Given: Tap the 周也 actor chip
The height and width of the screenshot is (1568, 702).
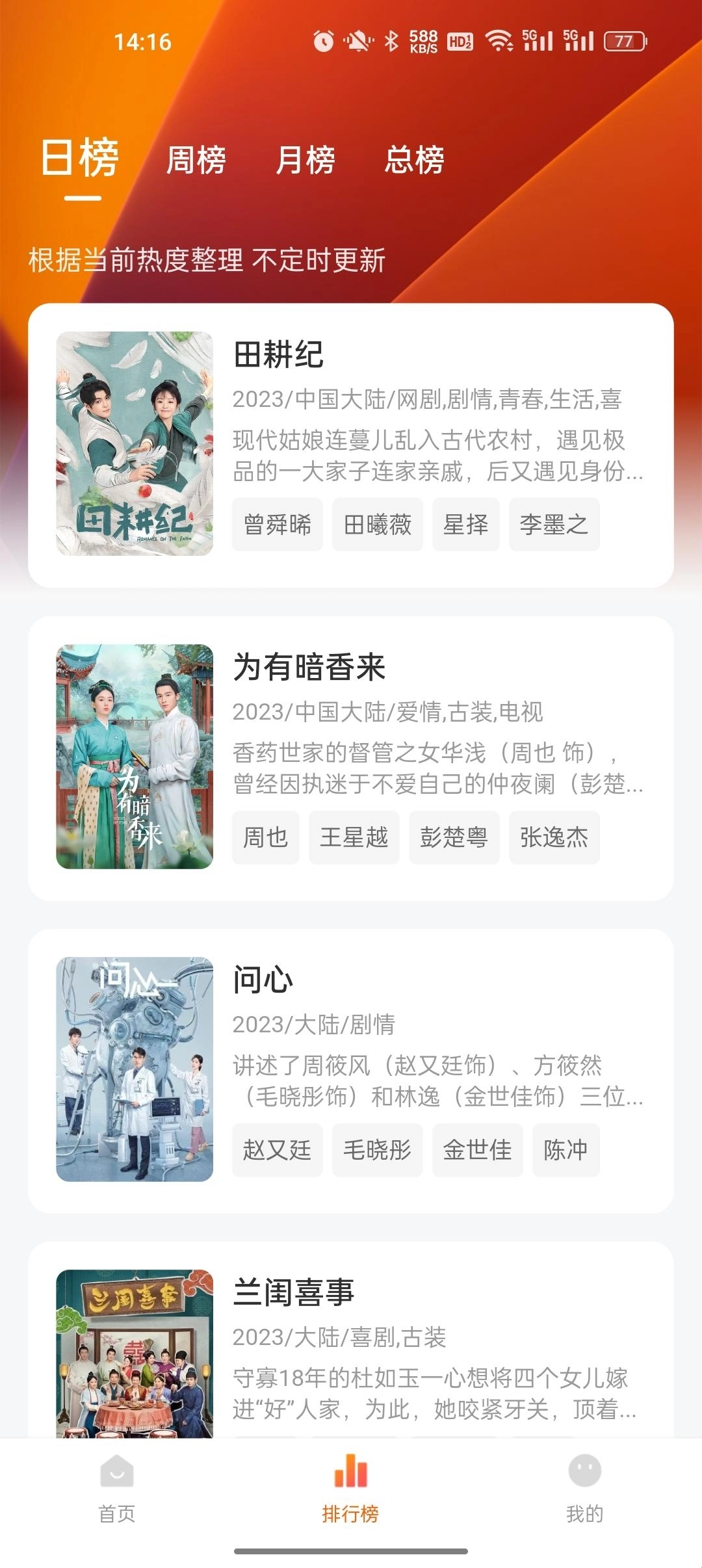Looking at the screenshot, I should [x=265, y=837].
